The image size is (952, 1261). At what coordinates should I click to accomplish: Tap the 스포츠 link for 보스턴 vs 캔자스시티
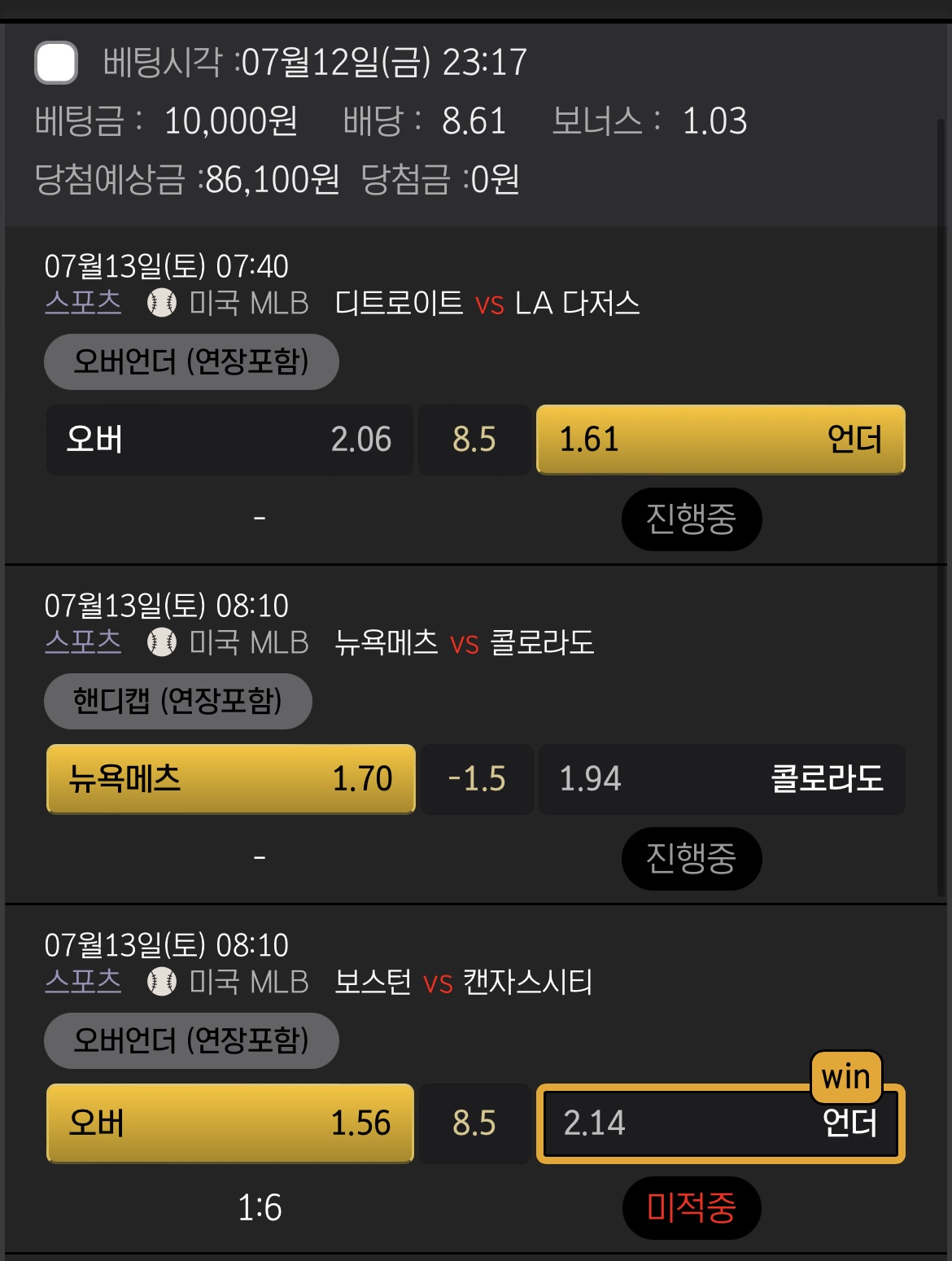(83, 982)
